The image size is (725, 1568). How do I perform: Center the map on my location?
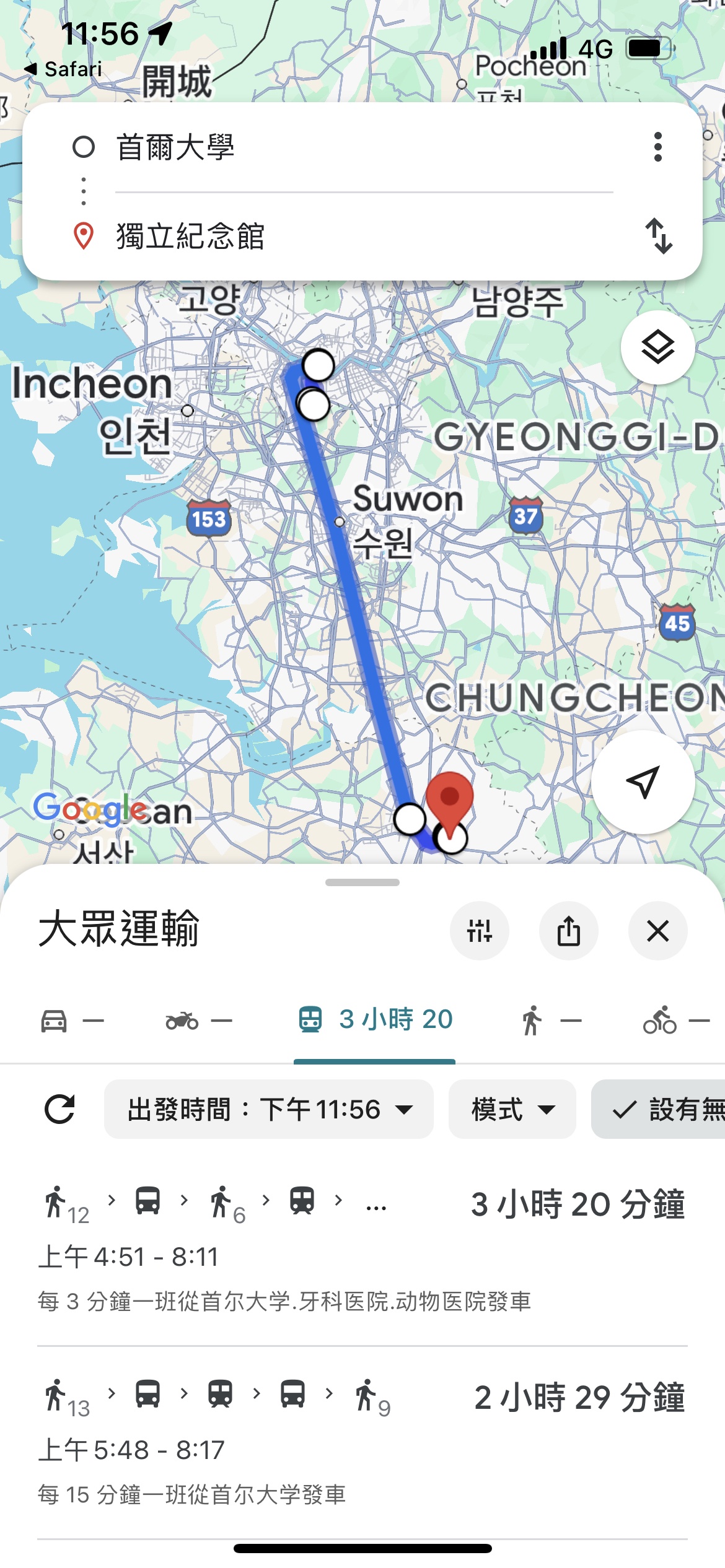pyautogui.click(x=643, y=782)
